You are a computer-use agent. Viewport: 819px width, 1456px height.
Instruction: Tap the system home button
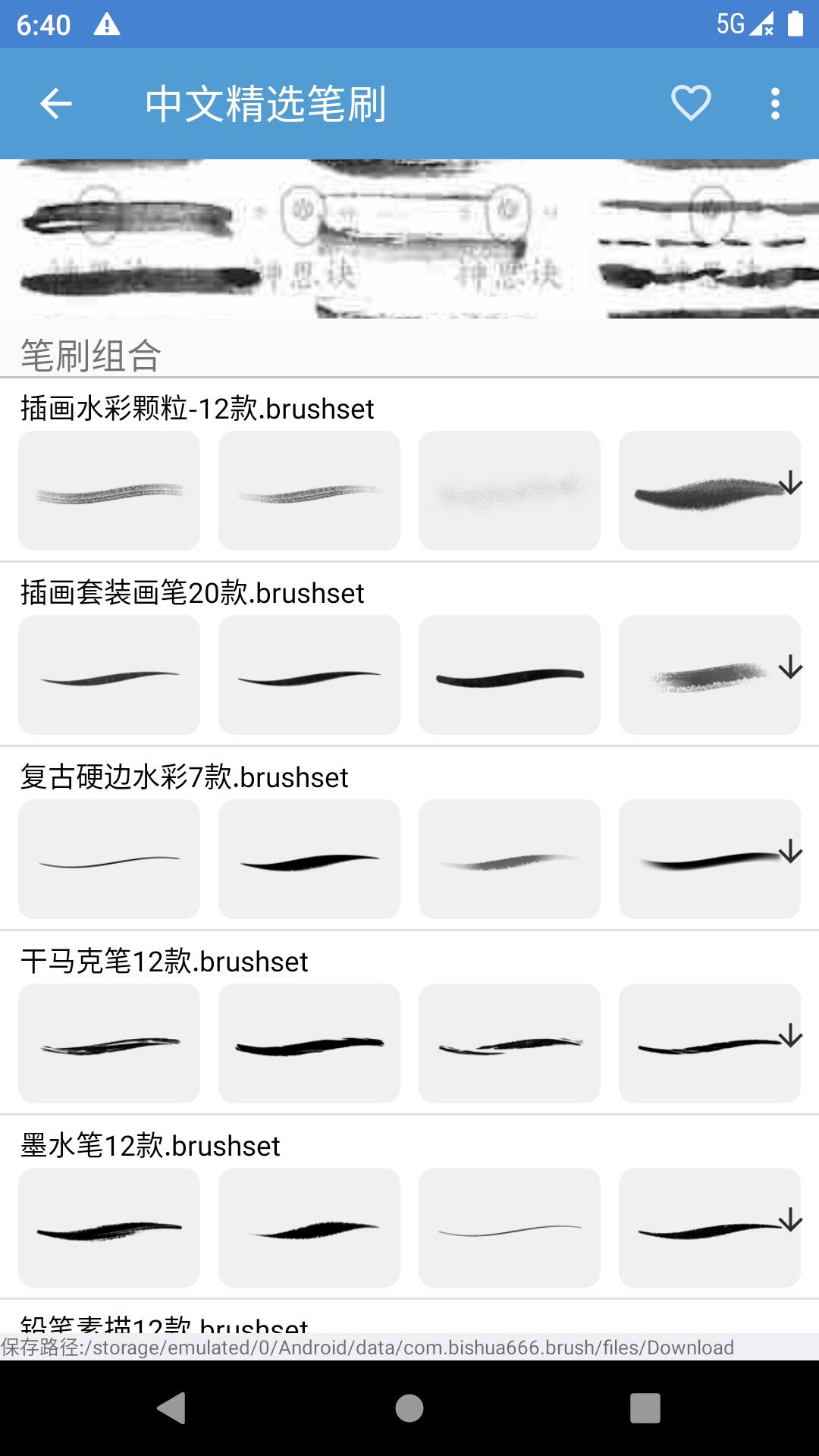pos(409,1408)
